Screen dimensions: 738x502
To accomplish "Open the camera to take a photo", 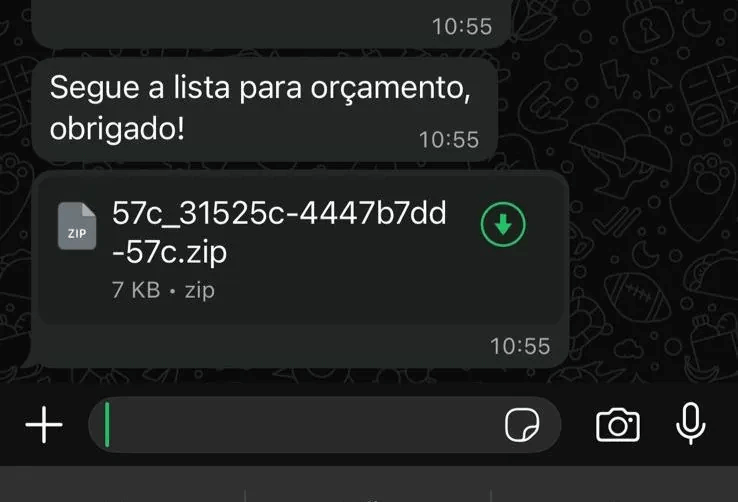I will click(x=618, y=425).
